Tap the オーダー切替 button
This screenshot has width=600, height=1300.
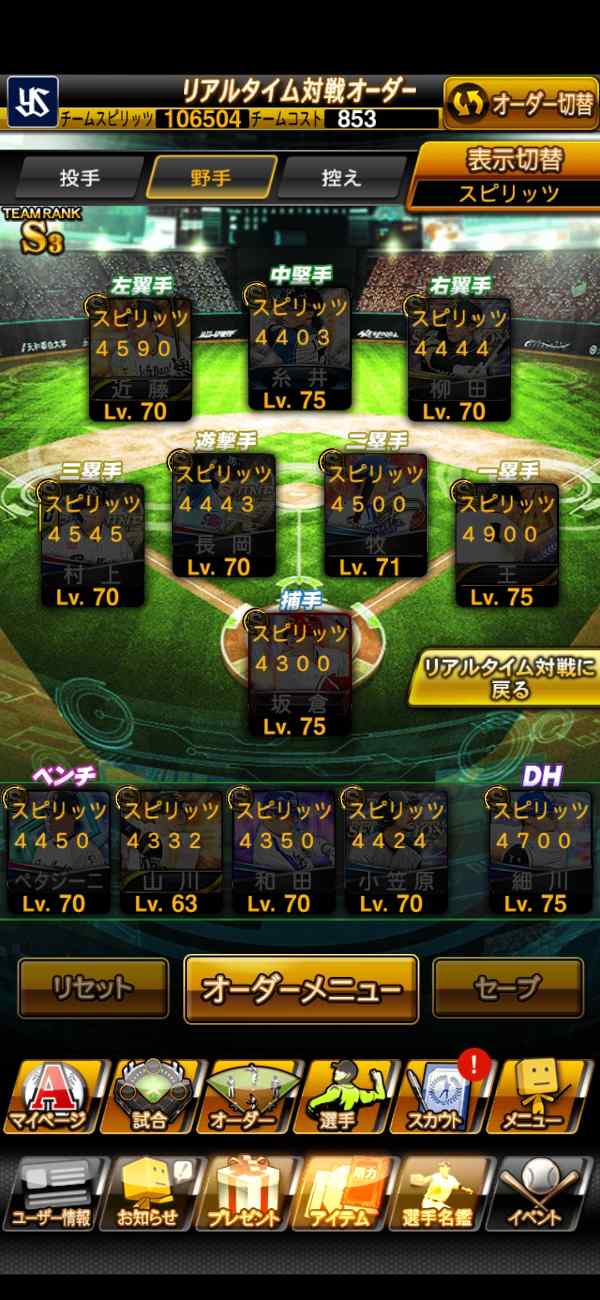coord(520,103)
